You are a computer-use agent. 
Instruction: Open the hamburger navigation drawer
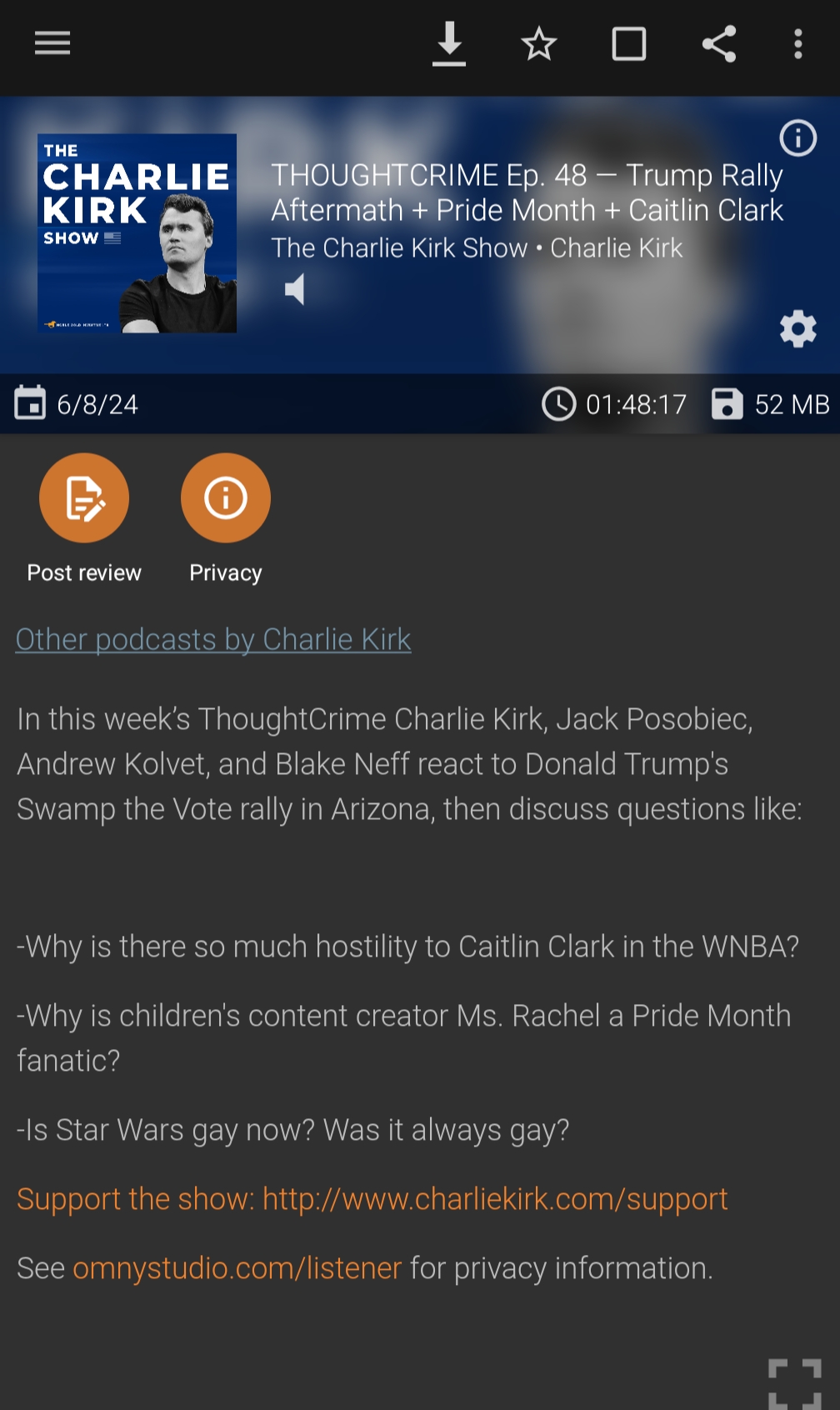(x=52, y=43)
